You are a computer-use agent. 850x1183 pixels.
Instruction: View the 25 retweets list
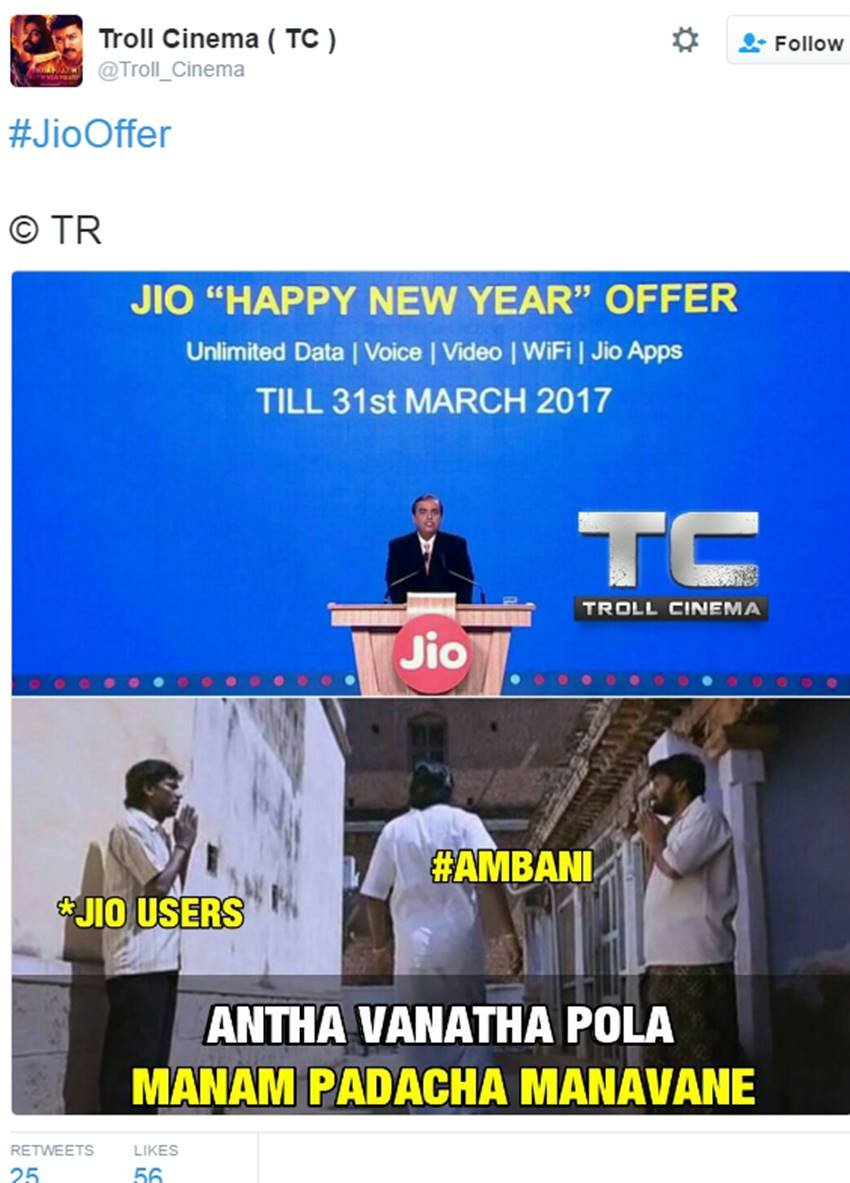point(27,1170)
